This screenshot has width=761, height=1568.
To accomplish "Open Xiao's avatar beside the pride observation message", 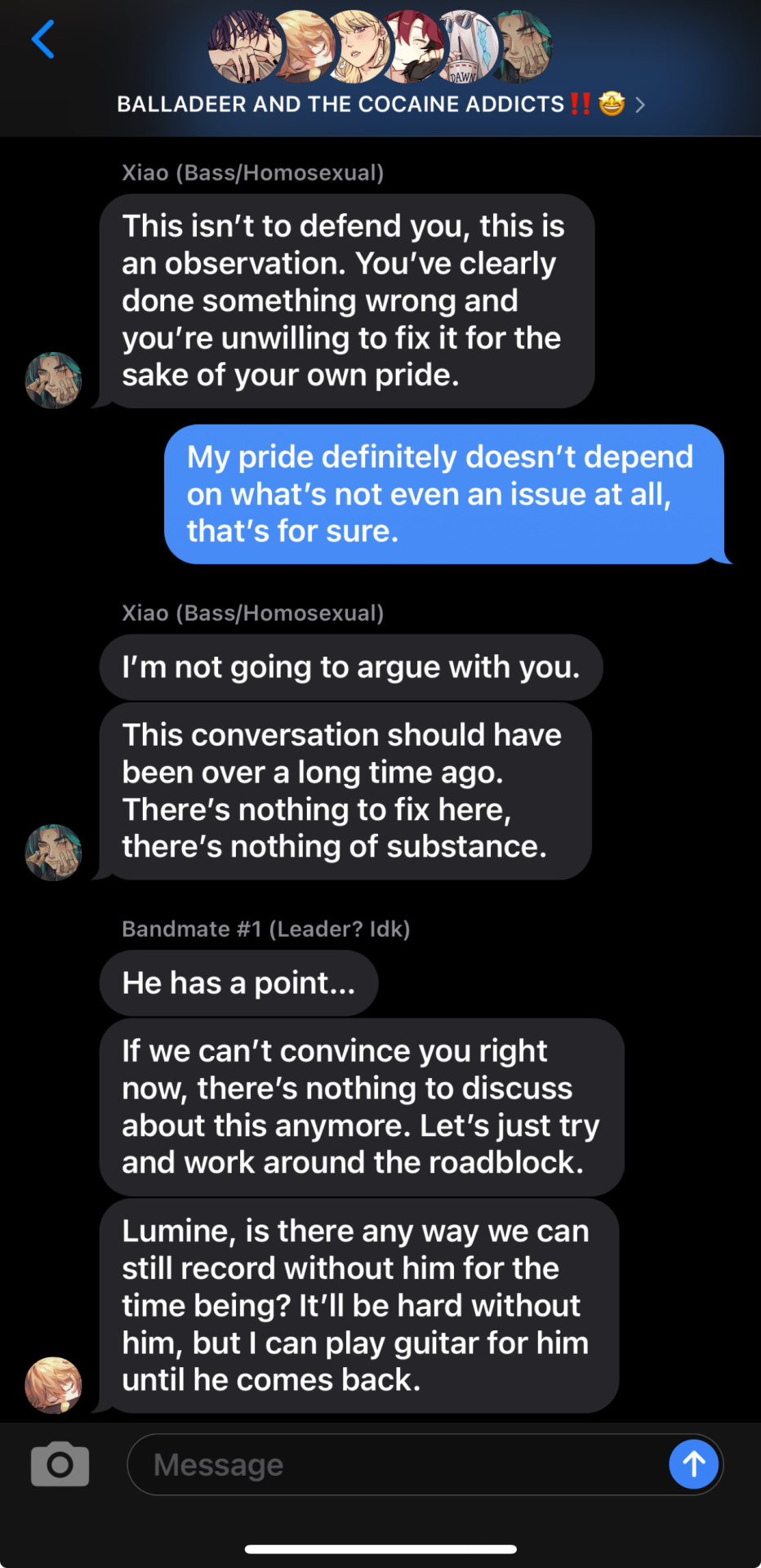I will click(x=54, y=381).
